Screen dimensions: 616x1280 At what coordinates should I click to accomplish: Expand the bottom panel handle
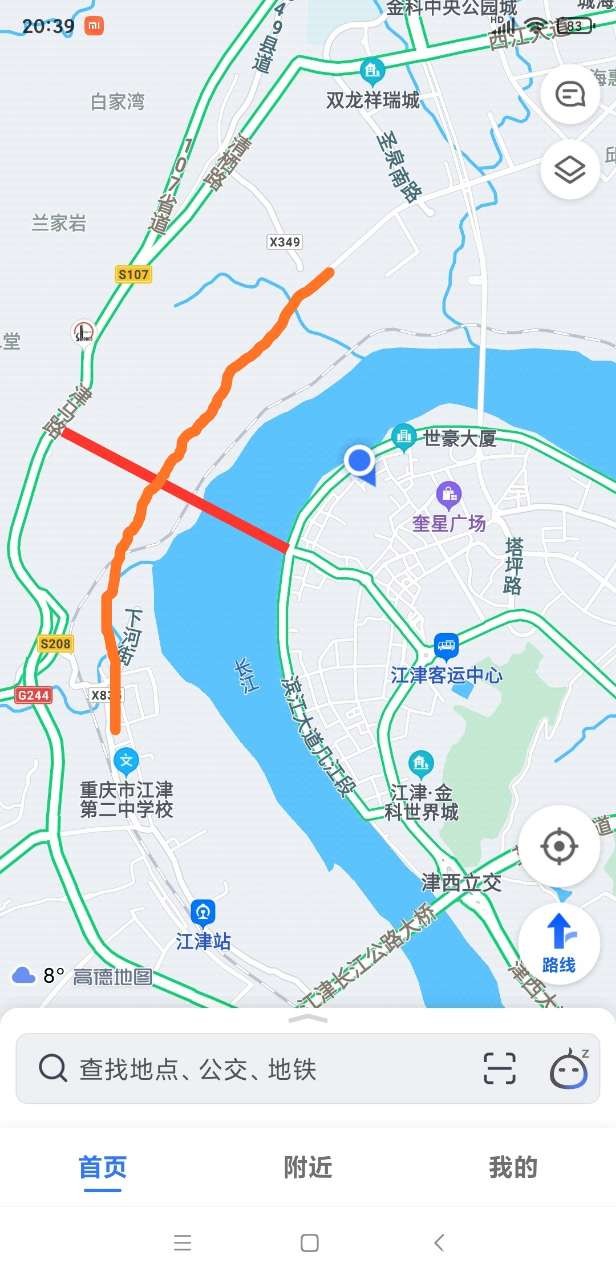pyautogui.click(x=308, y=1018)
